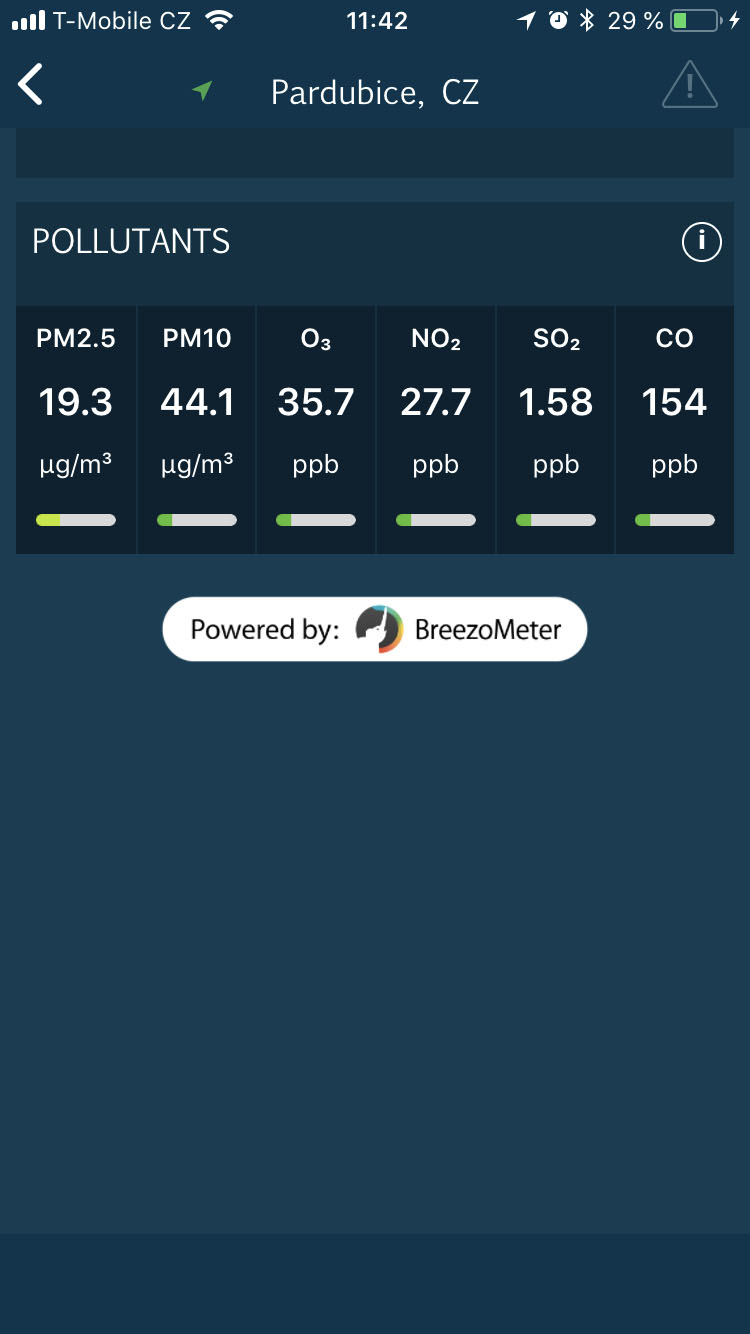Open the pollutants info icon

click(701, 241)
